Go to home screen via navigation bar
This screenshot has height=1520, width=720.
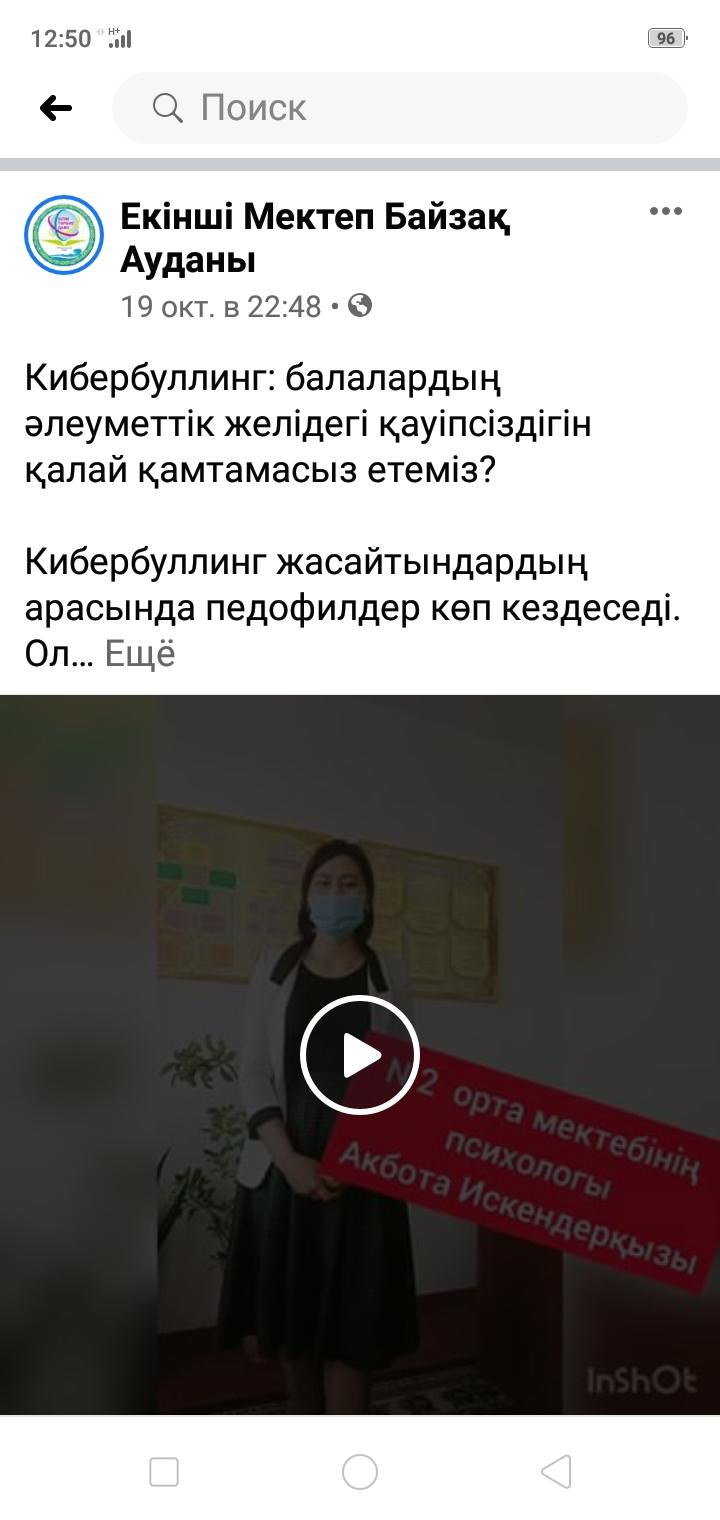[360, 1472]
